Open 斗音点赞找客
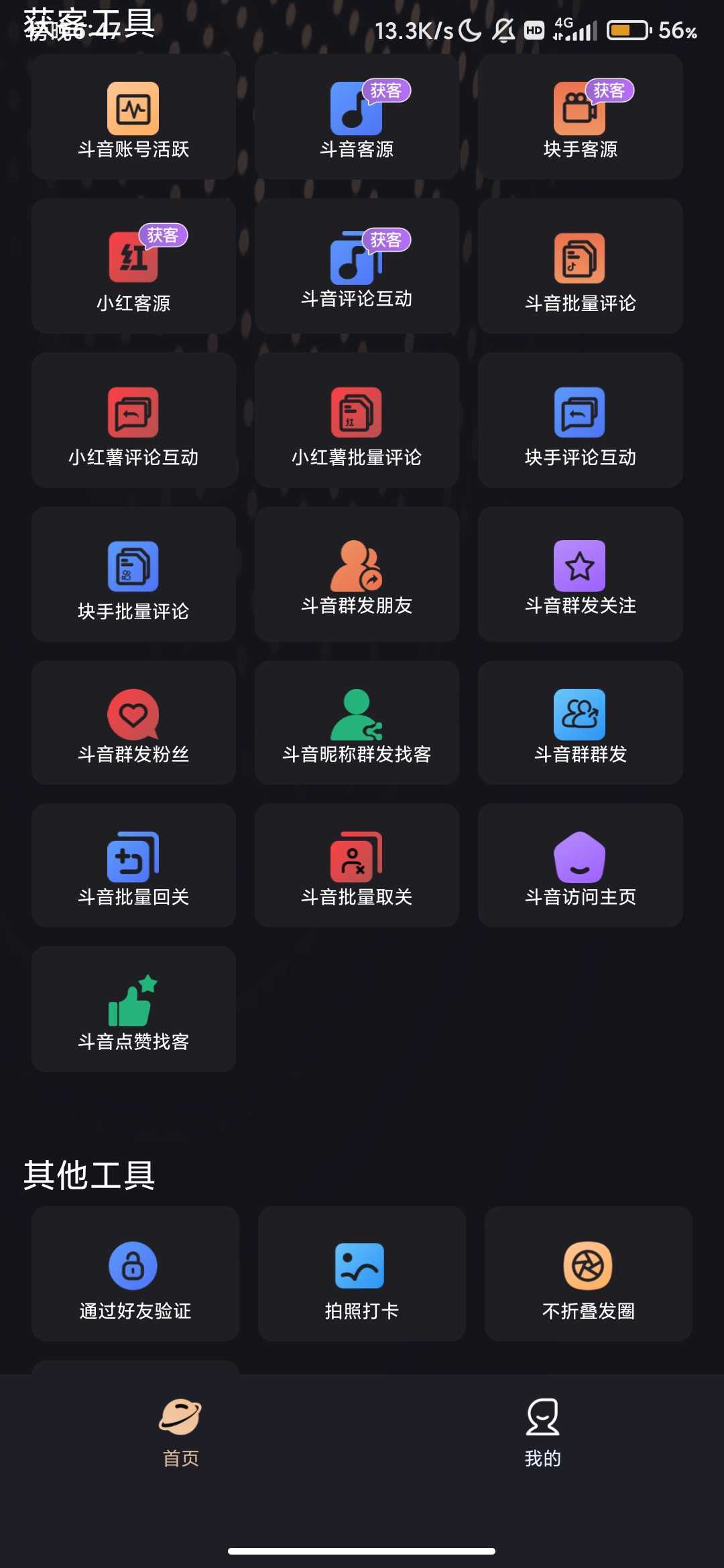724x1568 pixels. [133, 1009]
